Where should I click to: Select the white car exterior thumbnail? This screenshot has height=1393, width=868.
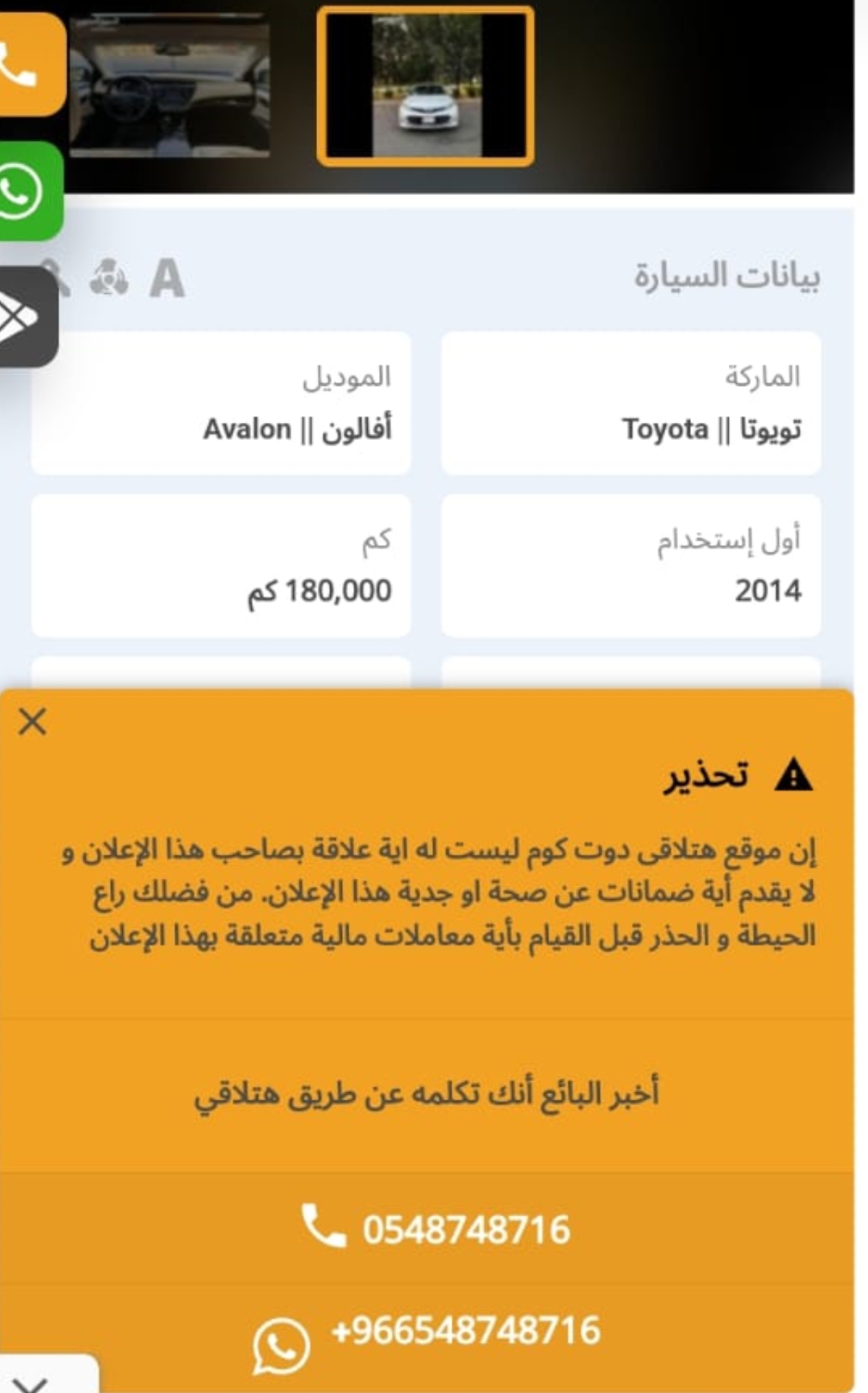click(425, 86)
